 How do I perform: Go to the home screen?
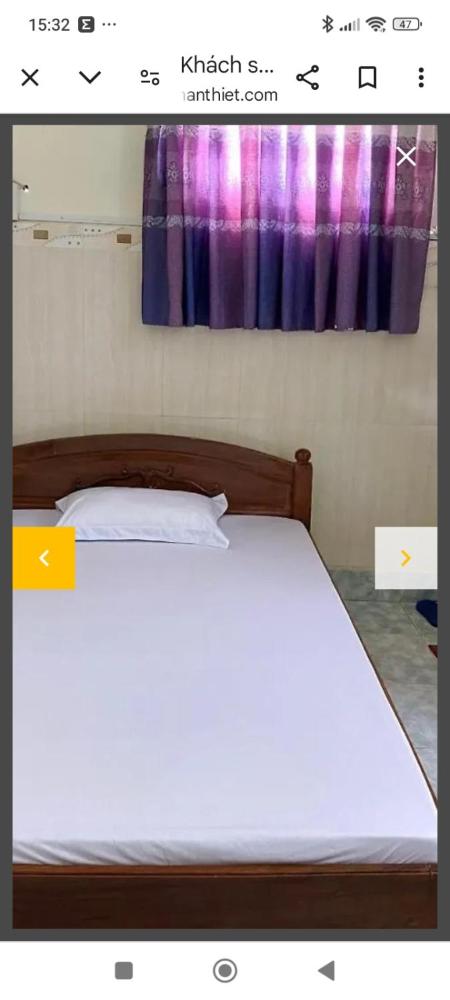(x=225, y=971)
